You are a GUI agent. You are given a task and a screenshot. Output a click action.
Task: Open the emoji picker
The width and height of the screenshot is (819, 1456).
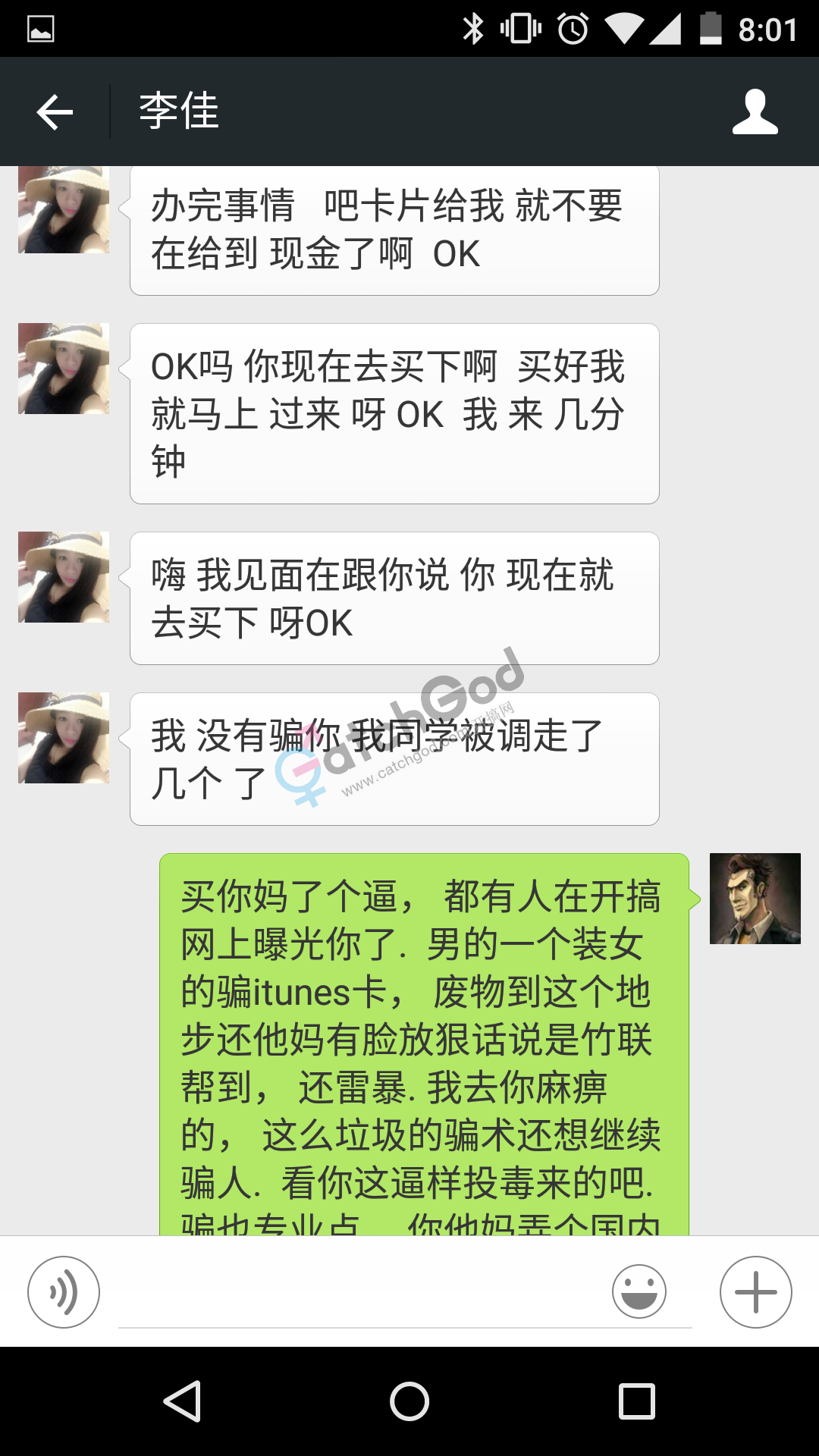[x=639, y=1292]
